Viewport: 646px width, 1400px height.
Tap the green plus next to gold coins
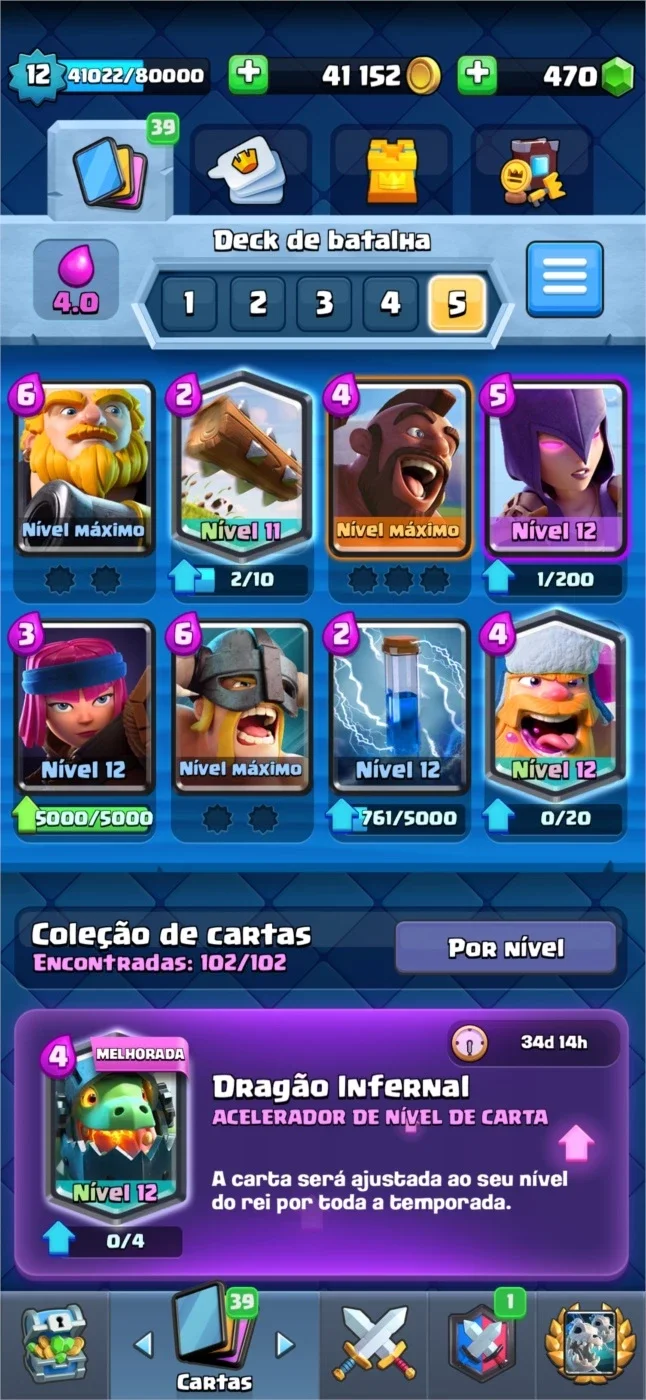(x=248, y=75)
